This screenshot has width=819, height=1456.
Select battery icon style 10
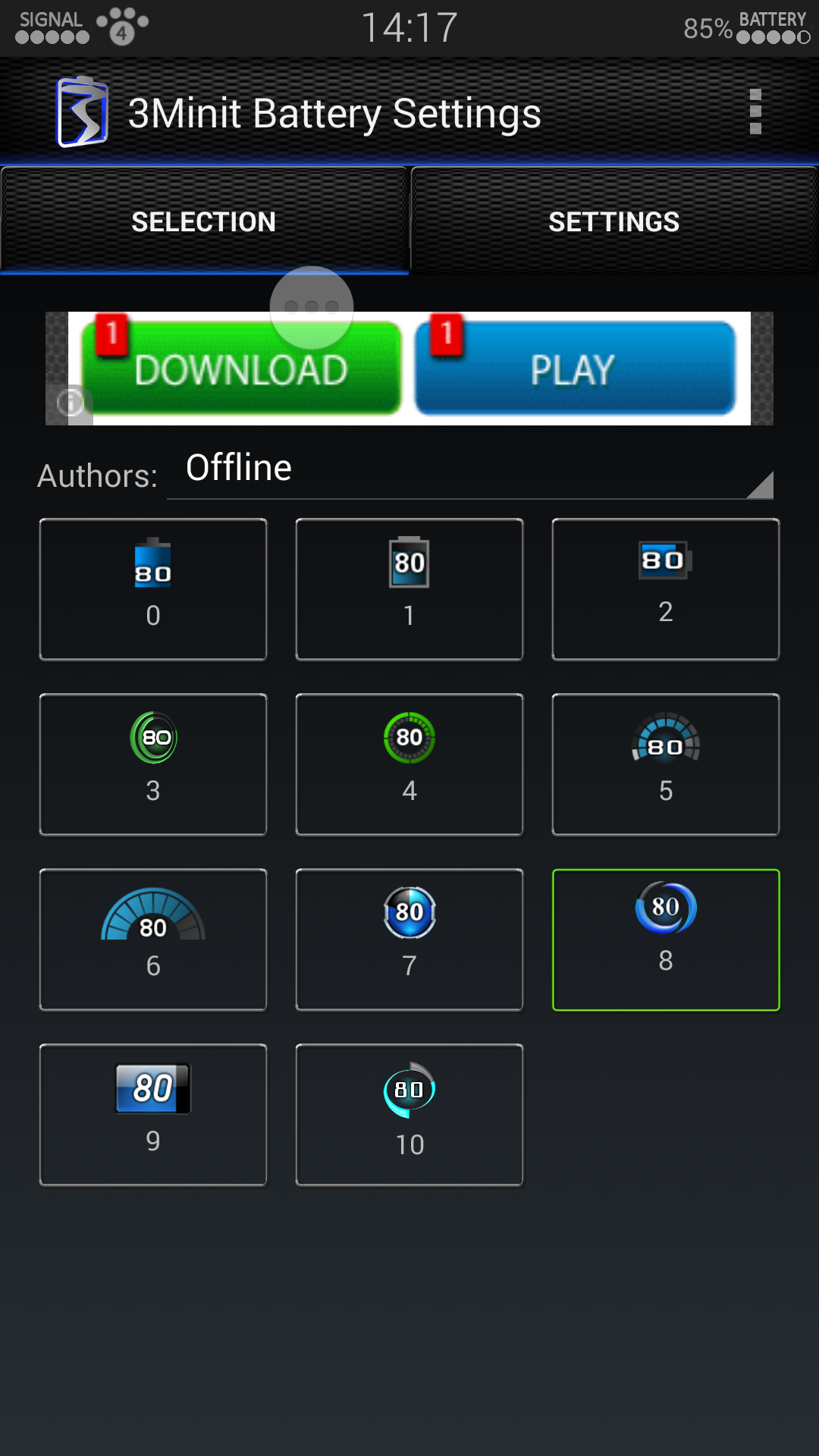[x=409, y=1115]
